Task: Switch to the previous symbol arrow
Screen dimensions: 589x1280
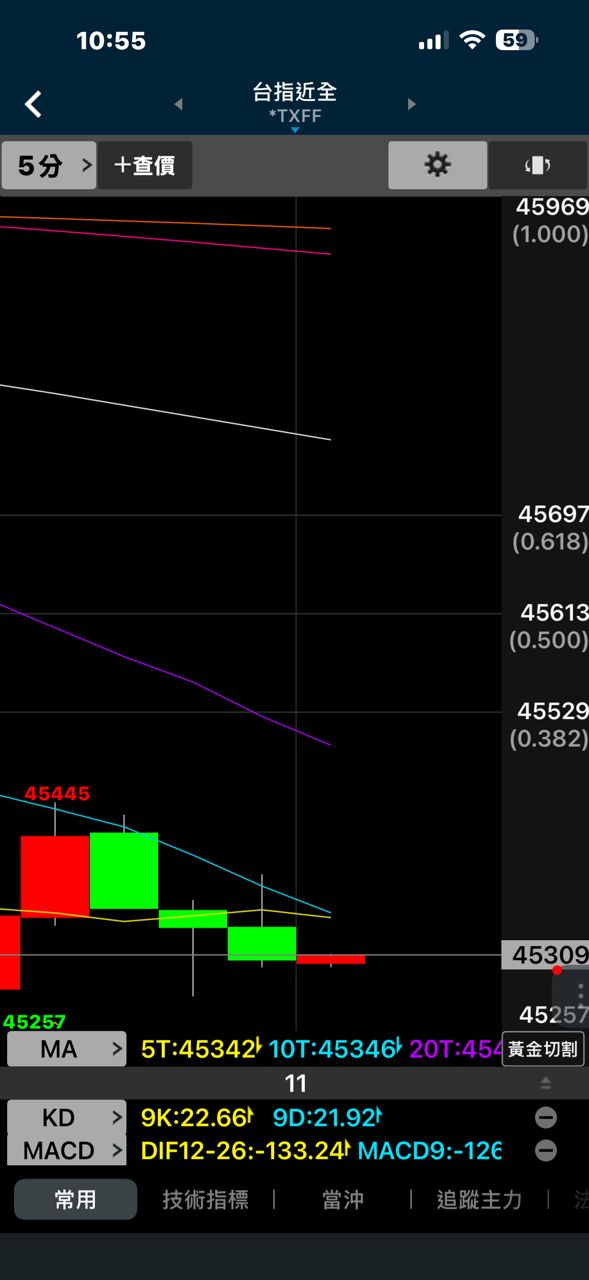Action: tap(179, 104)
